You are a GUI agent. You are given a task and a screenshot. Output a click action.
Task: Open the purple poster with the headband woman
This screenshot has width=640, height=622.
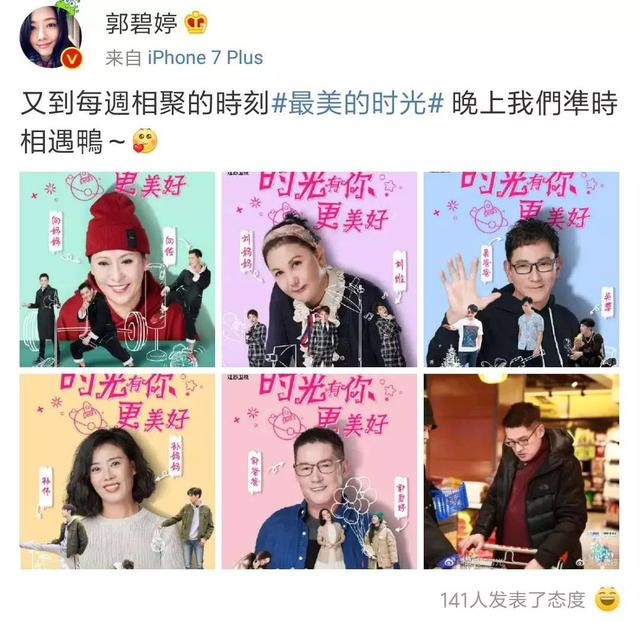coord(320,269)
